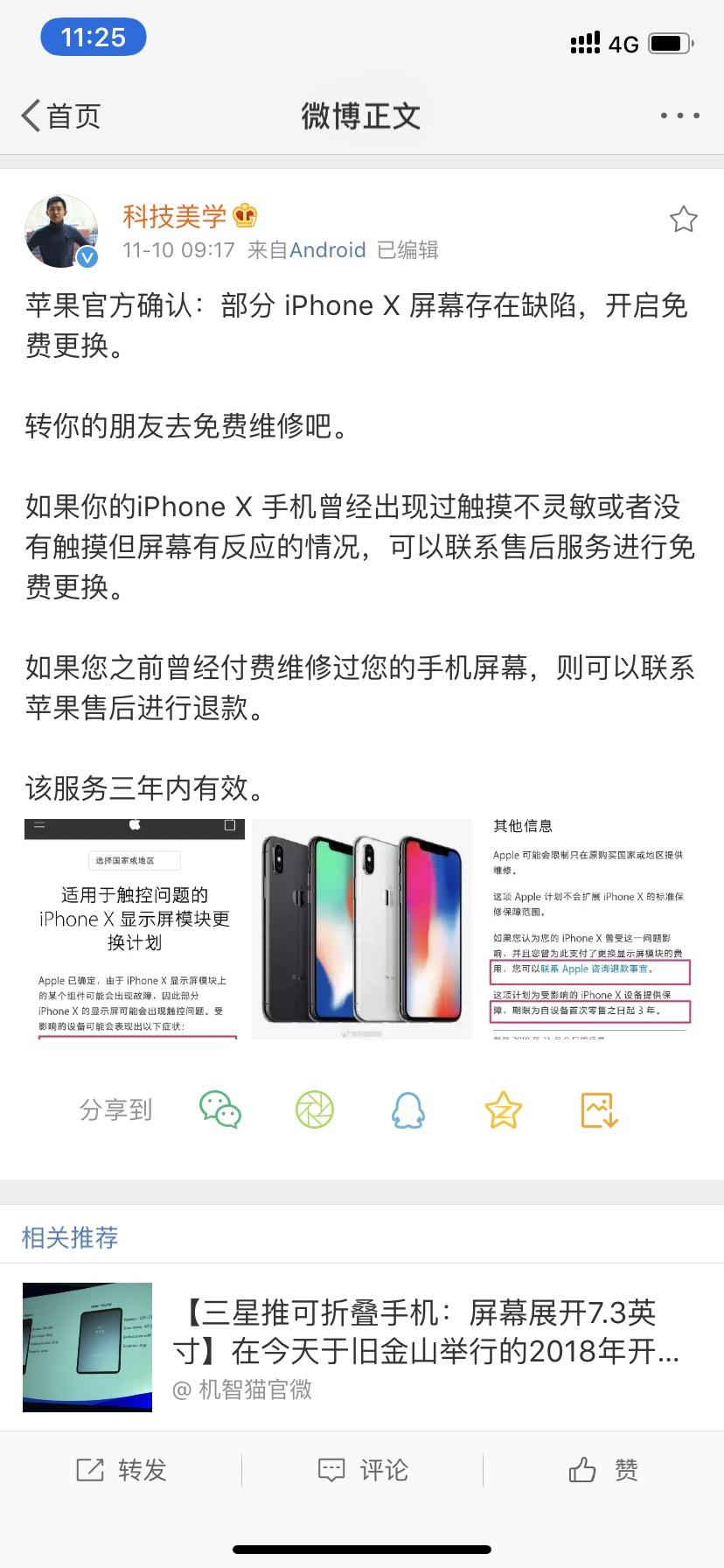Image resolution: width=724 pixels, height=1568 pixels.
Task: Open 科技美学's profile avatar
Action: click(x=60, y=231)
